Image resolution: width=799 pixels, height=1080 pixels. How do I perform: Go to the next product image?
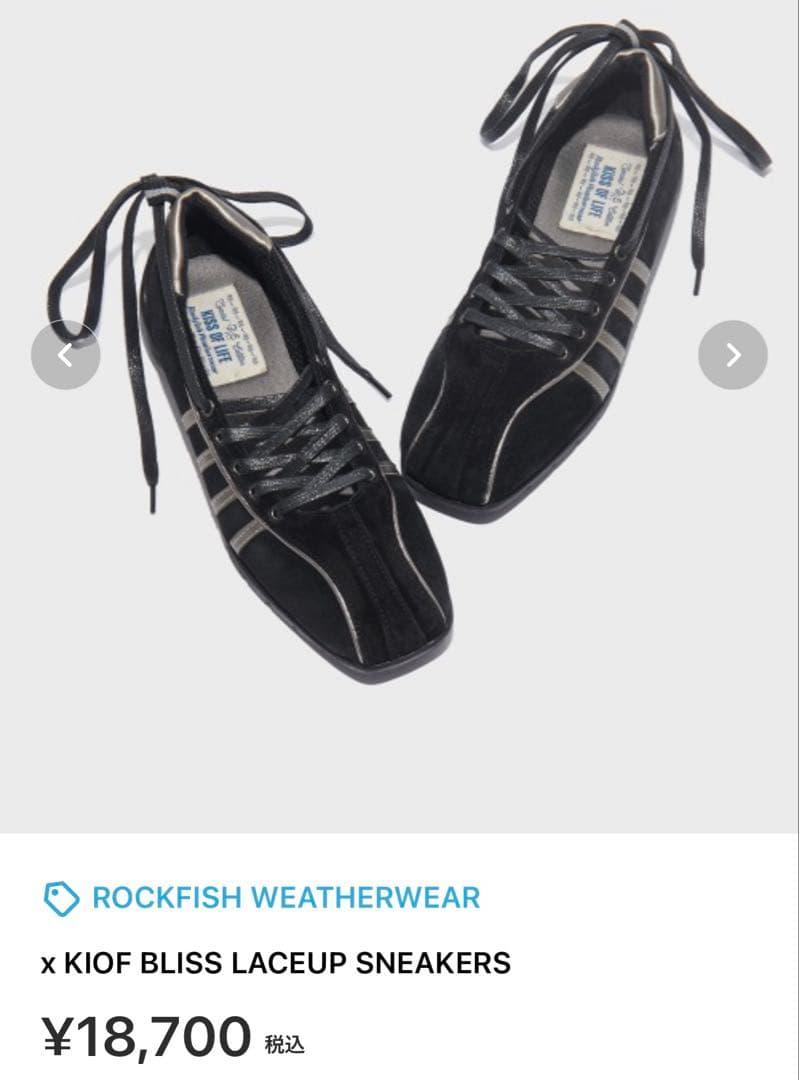(x=732, y=354)
